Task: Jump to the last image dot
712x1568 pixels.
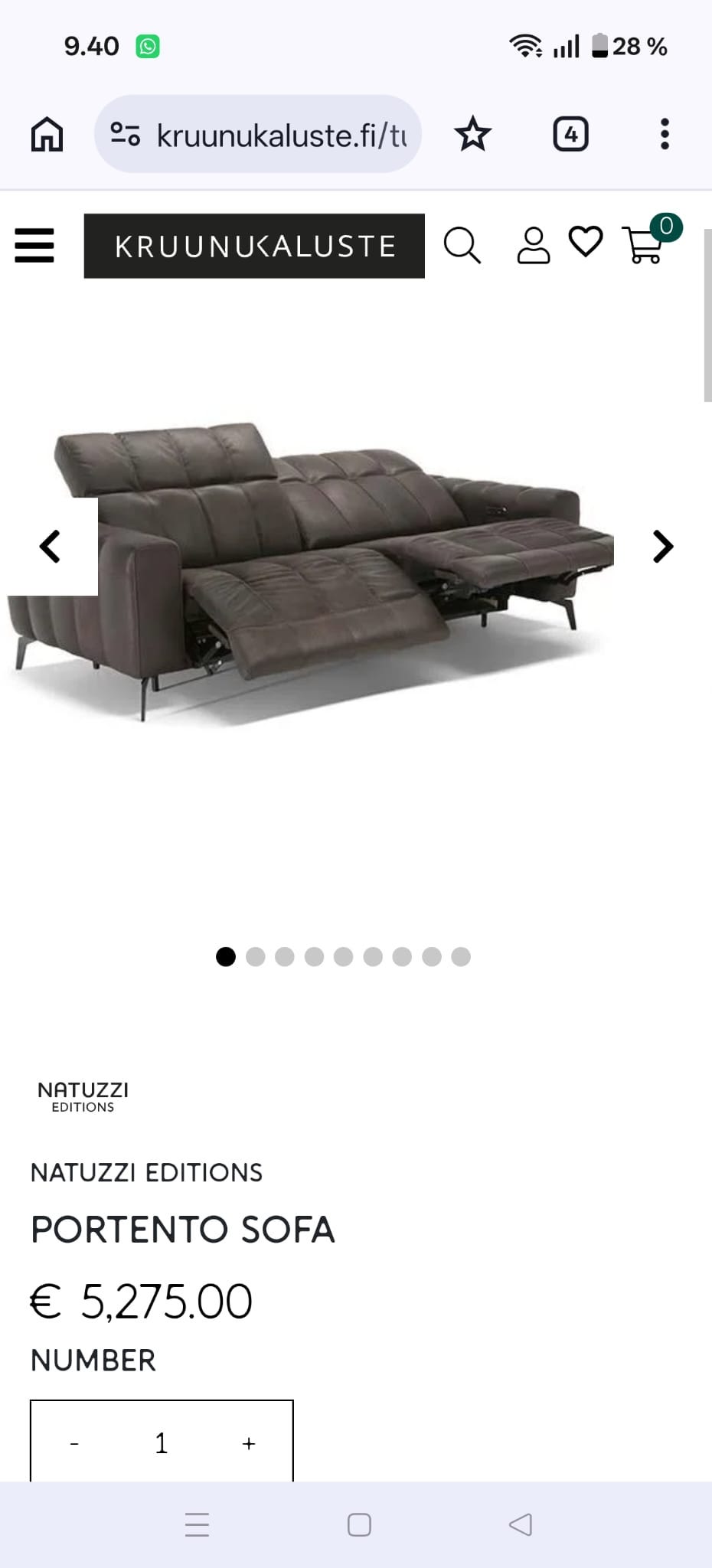Action: [x=461, y=957]
